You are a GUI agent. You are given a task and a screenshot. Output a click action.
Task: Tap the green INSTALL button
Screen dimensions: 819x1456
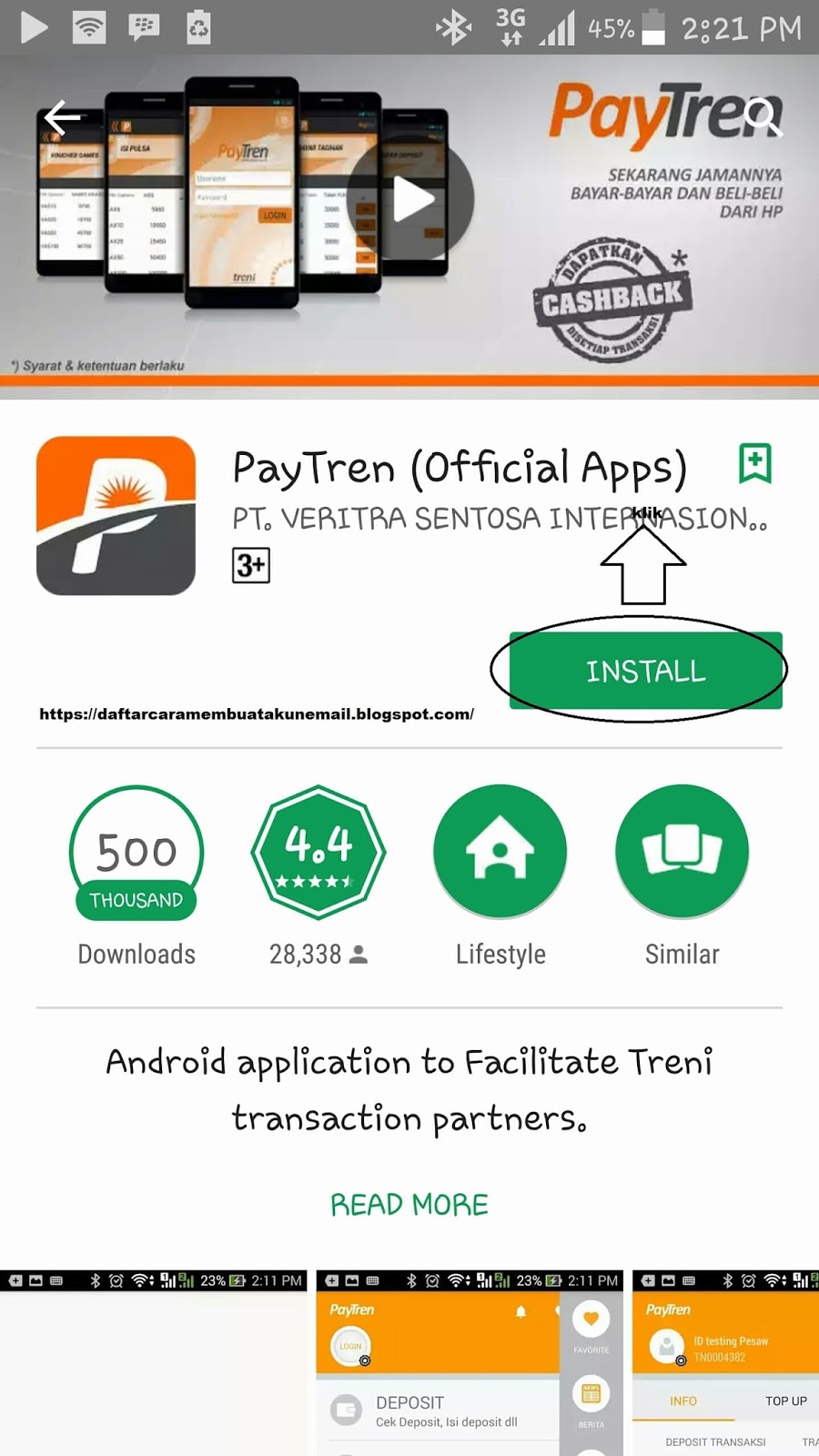(x=645, y=671)
